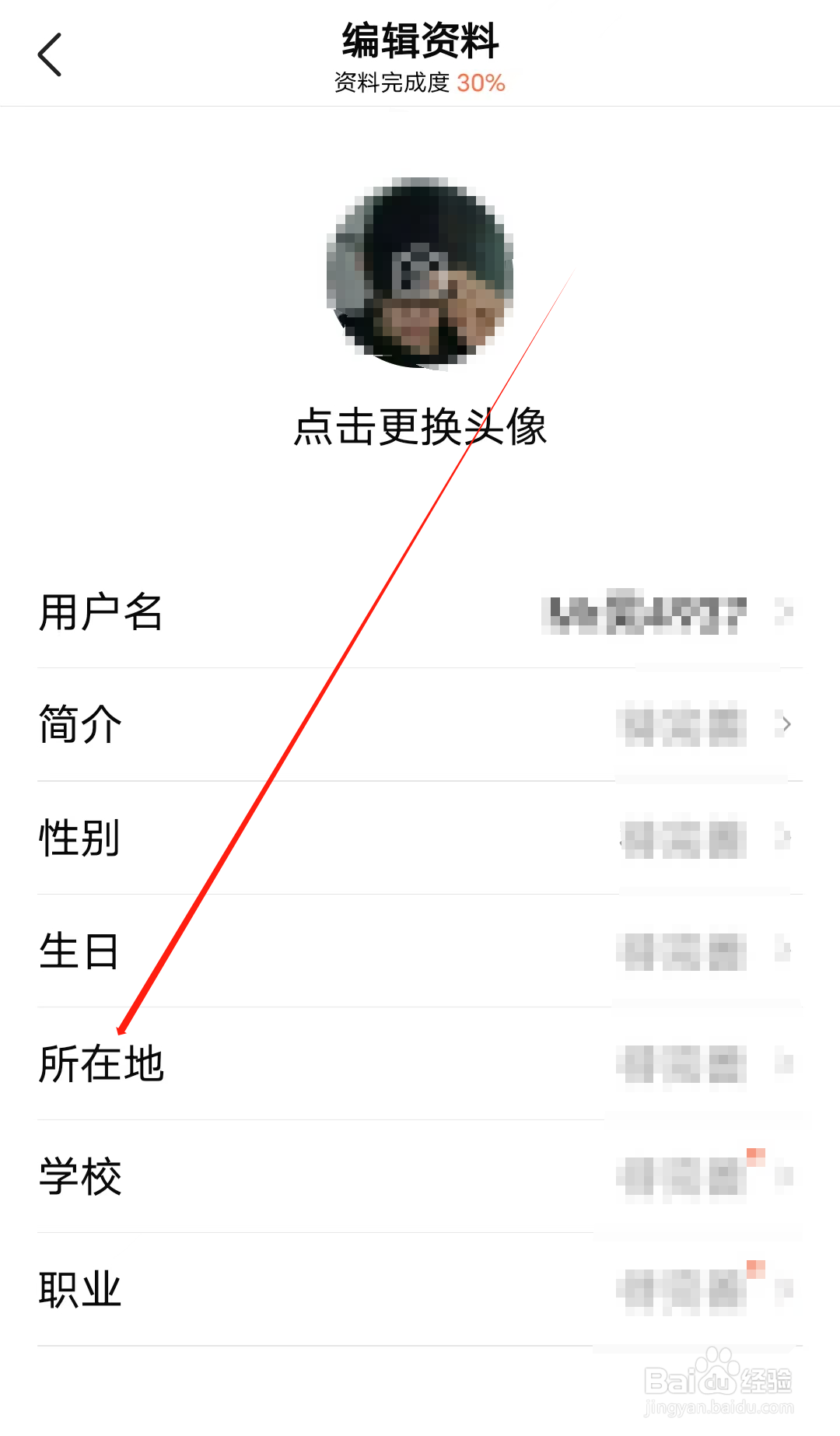This screenshot has height=1436, width=840.
Task: Expand the 用户名 entry via its arrow
Action: (x=787, y=614)
